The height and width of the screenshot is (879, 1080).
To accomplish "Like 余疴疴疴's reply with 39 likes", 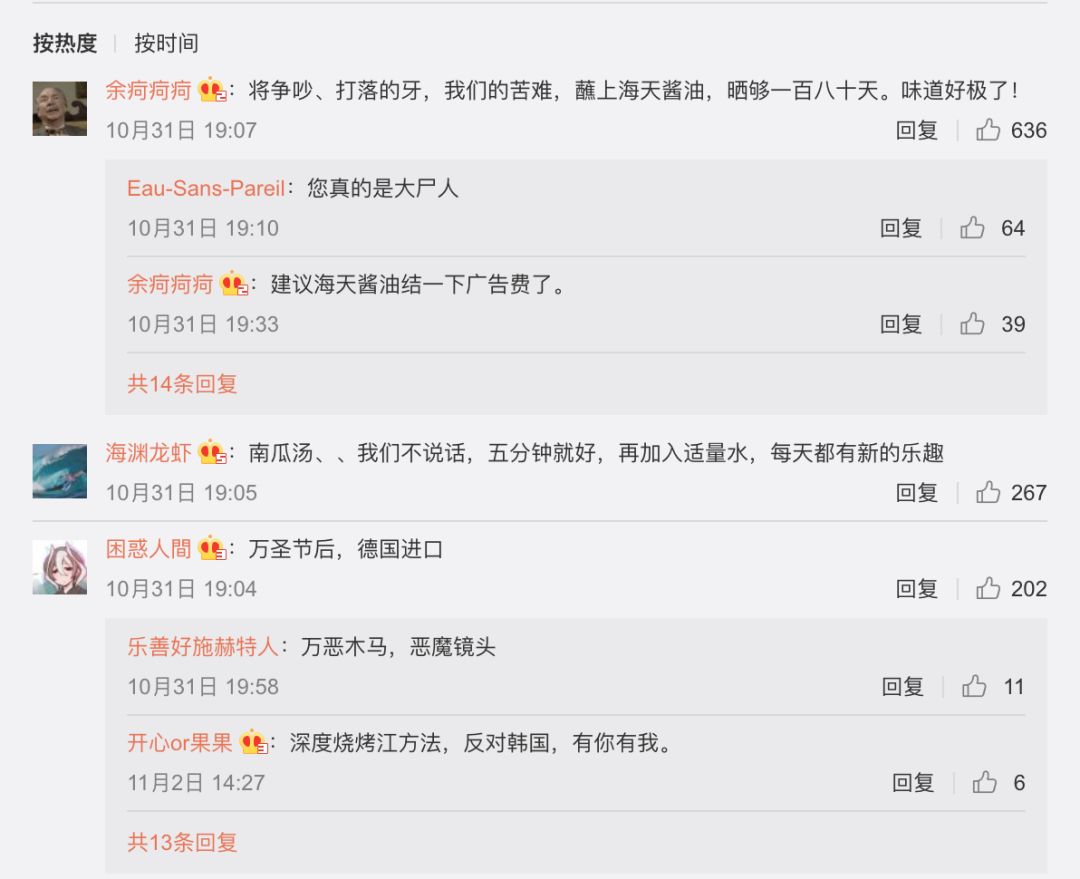I will 973,324.
